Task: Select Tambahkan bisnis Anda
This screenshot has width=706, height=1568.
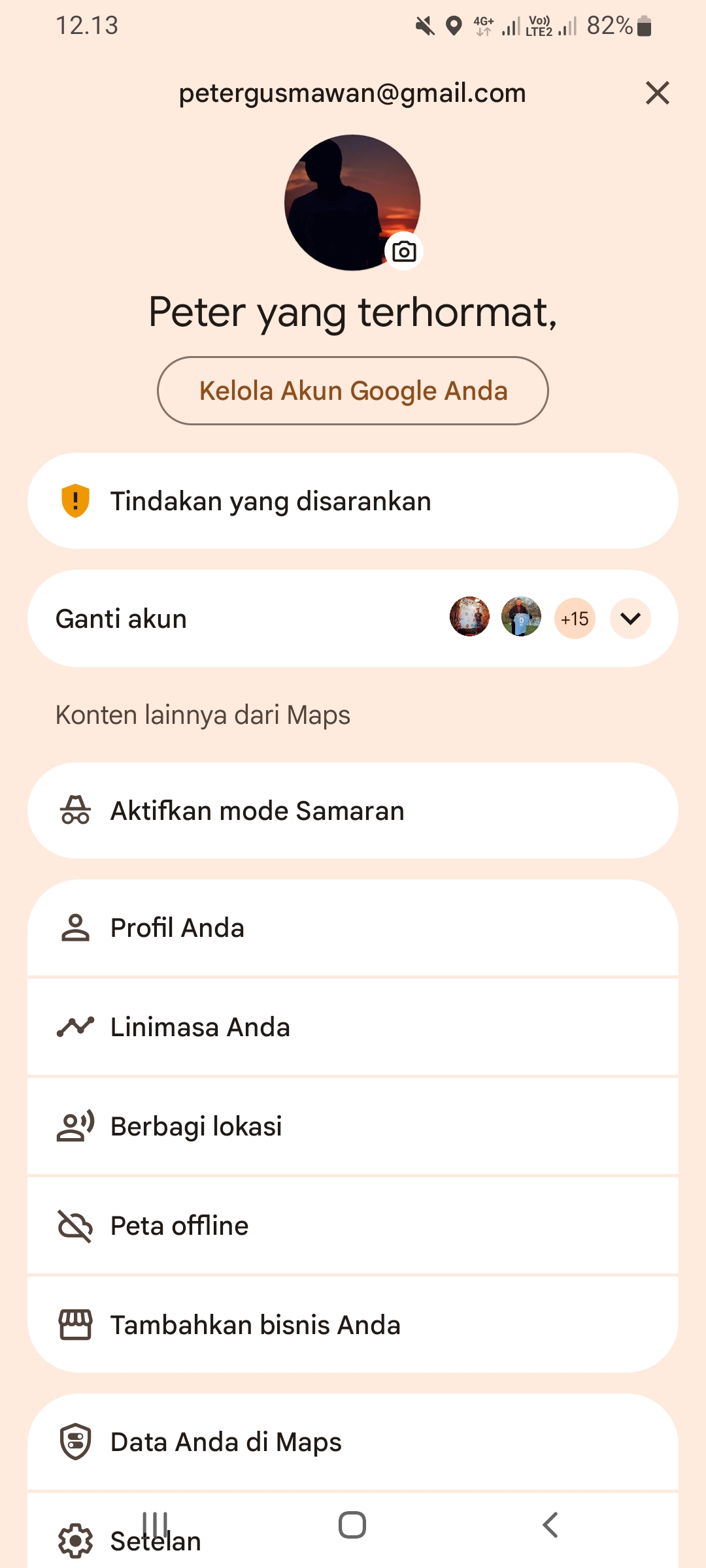Action: [353, 1325]
